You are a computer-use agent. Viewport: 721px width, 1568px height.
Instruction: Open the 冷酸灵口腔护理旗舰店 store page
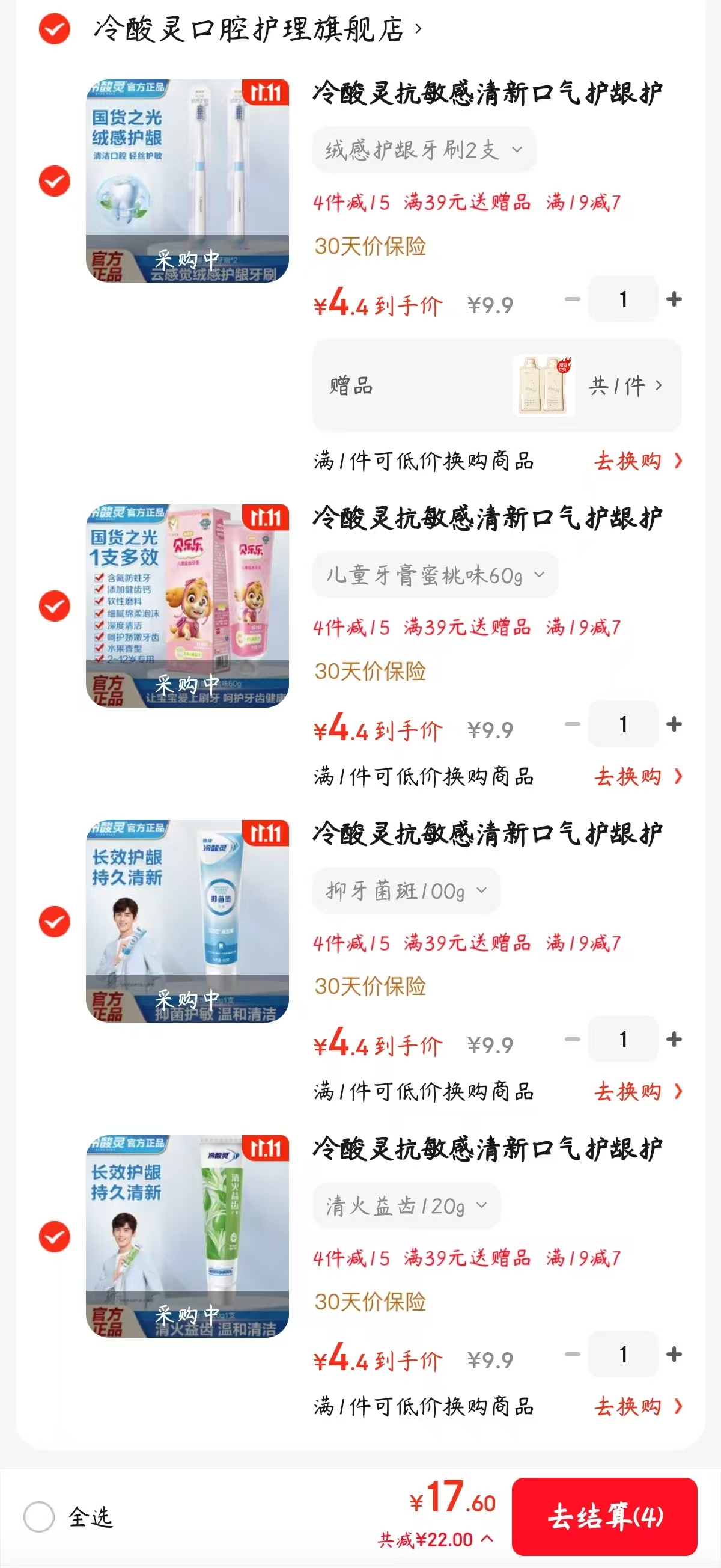pos(255,29)
